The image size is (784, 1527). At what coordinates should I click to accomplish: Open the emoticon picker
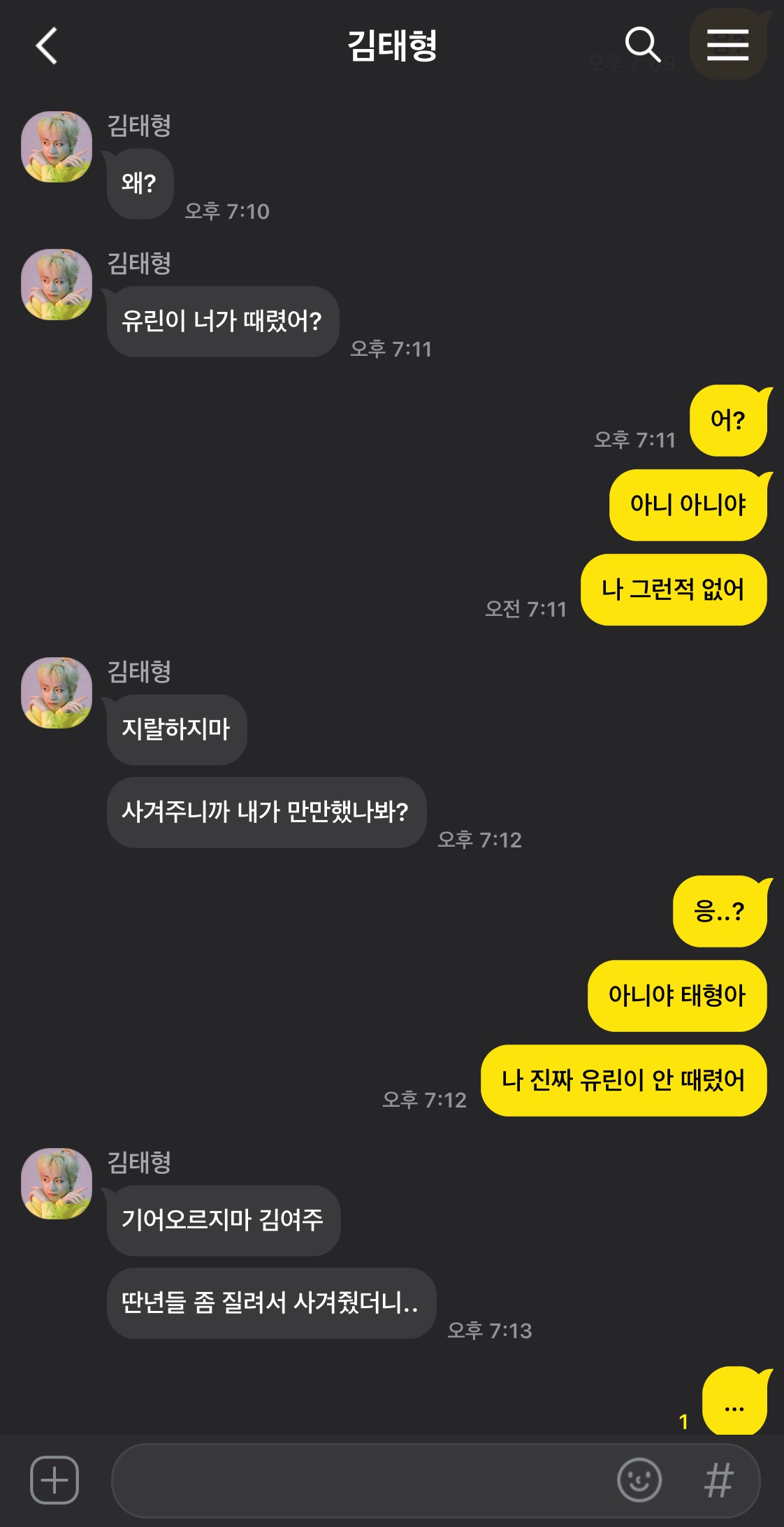[639, 1479]
